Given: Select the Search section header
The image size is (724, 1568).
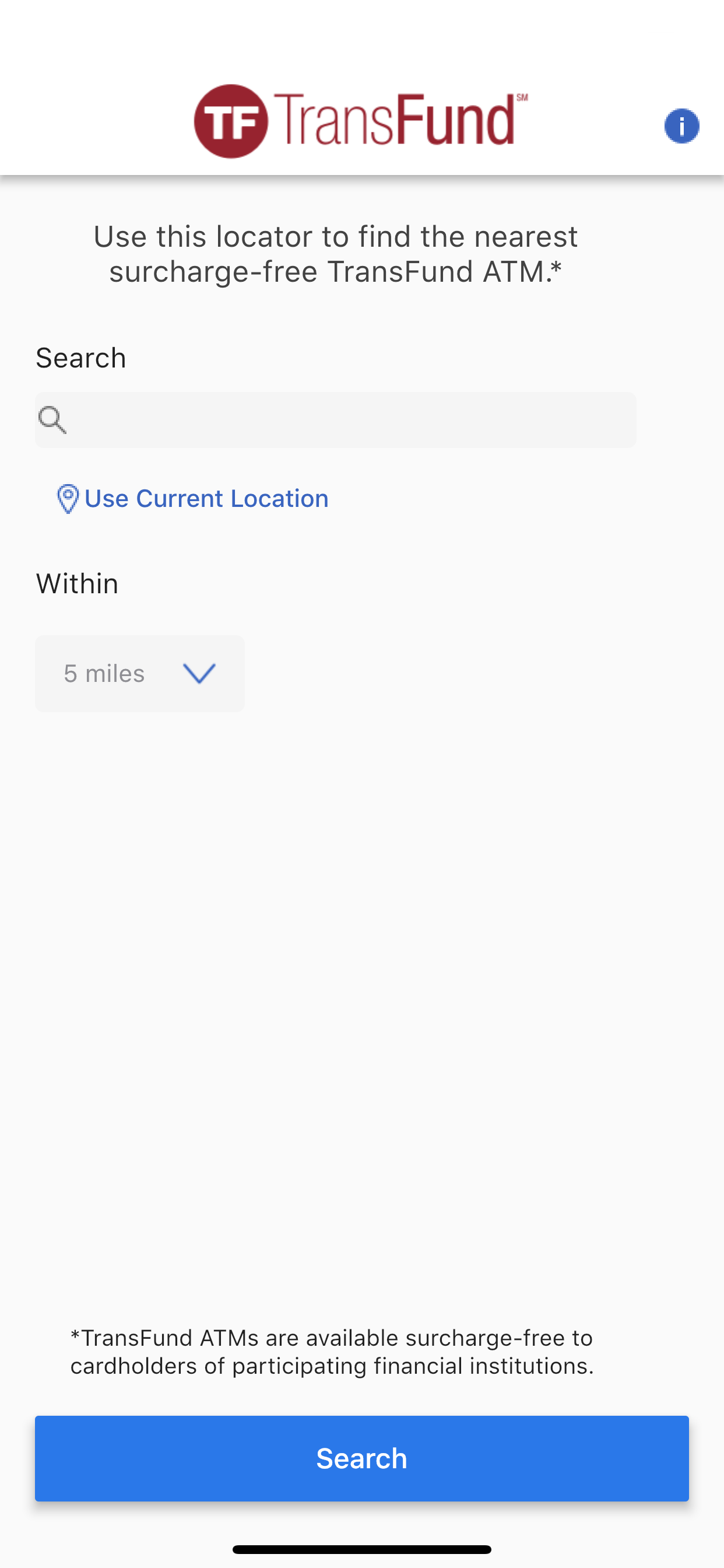Looking at the screenshot, I should click(x=80, y=358).
